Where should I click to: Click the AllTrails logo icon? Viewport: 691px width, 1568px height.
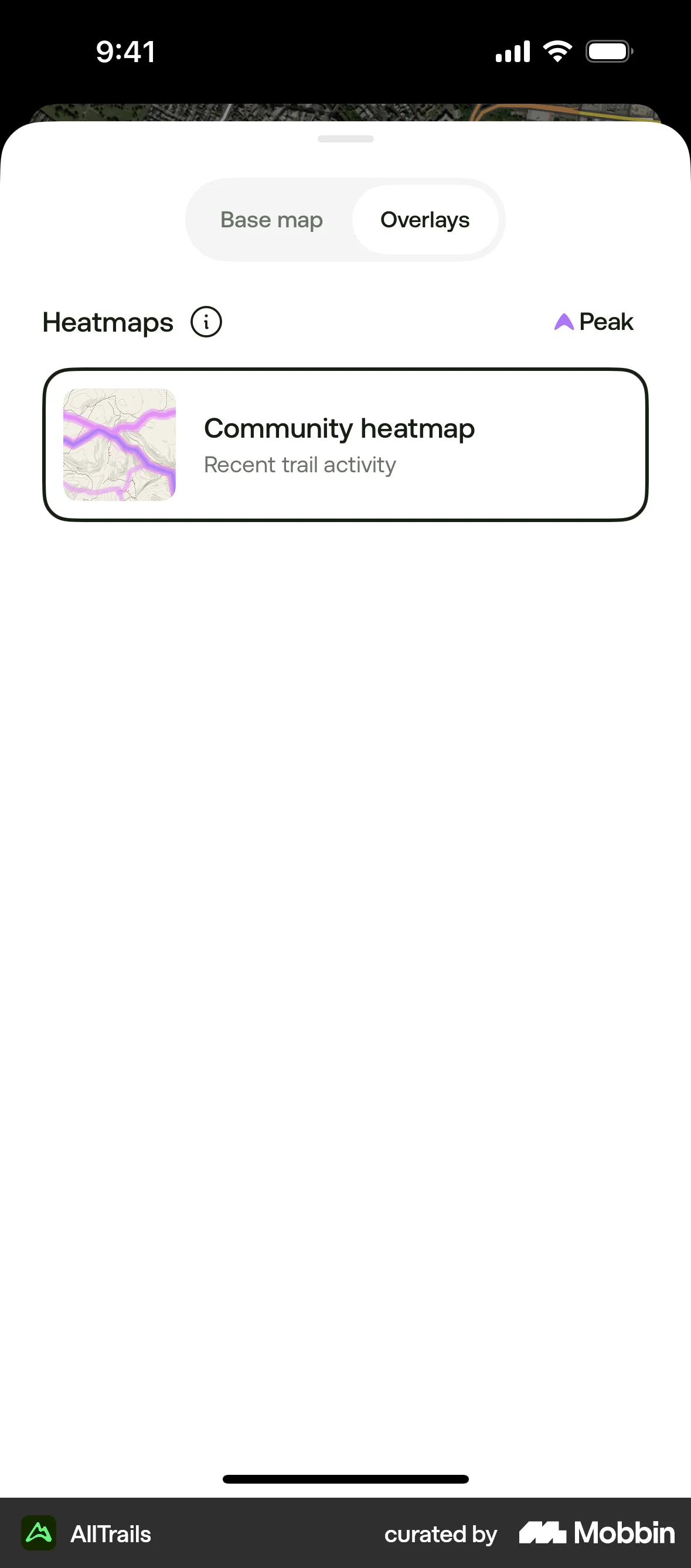(x=38, y=1534)
